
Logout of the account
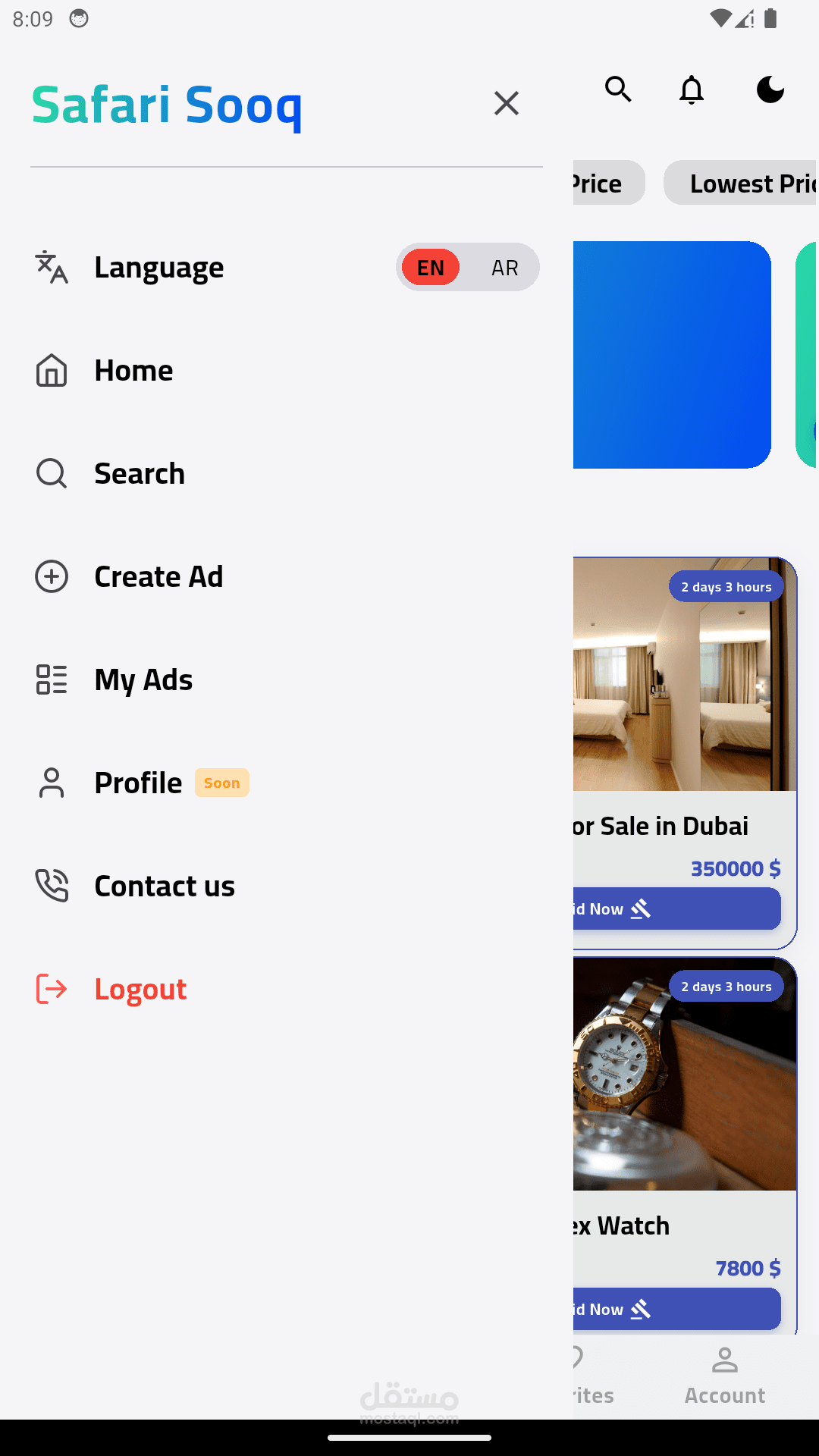click(x=140, y=990)
